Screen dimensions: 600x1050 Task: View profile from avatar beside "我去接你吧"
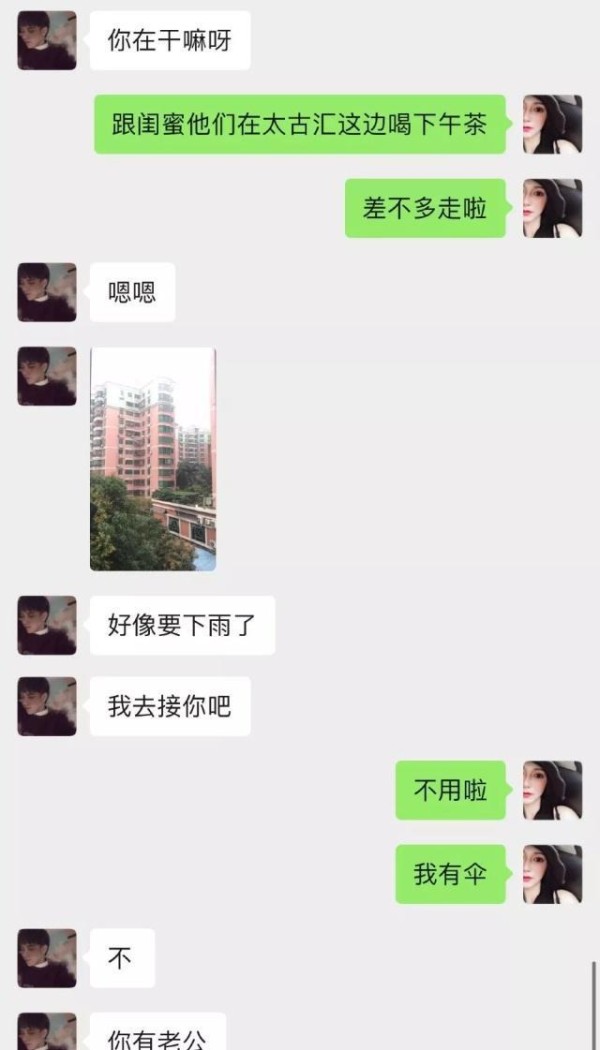(47, 706)
